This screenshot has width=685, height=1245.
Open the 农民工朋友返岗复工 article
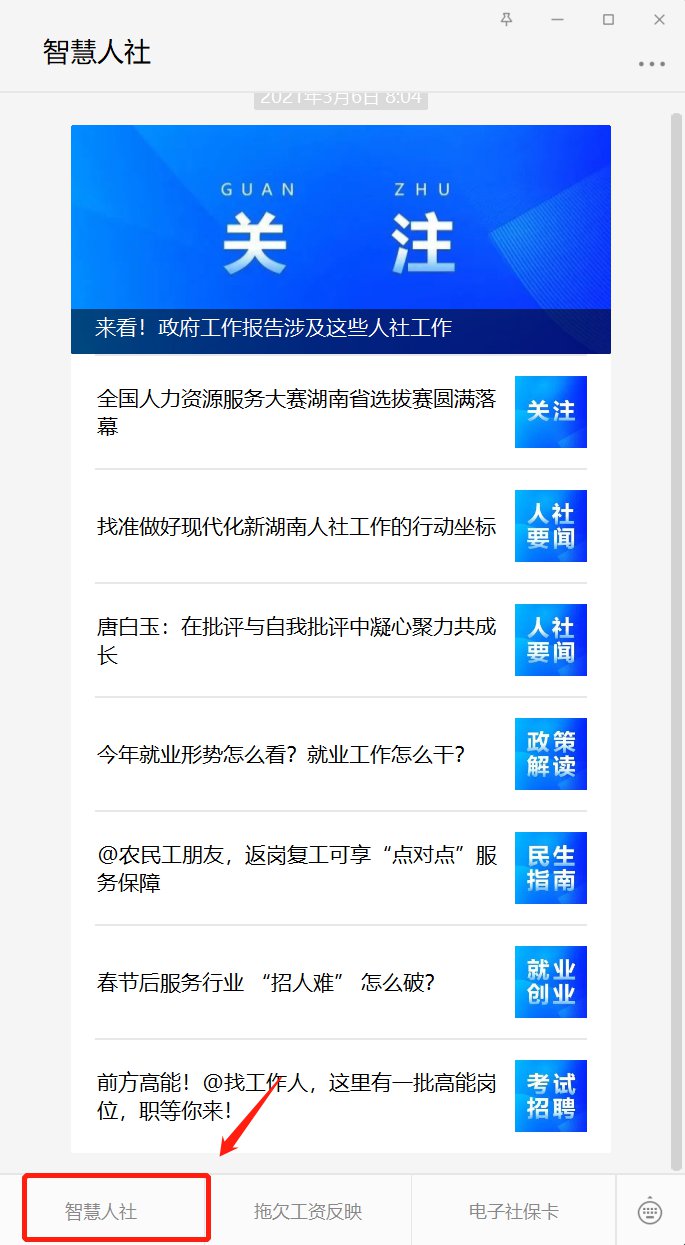(296, 868)
